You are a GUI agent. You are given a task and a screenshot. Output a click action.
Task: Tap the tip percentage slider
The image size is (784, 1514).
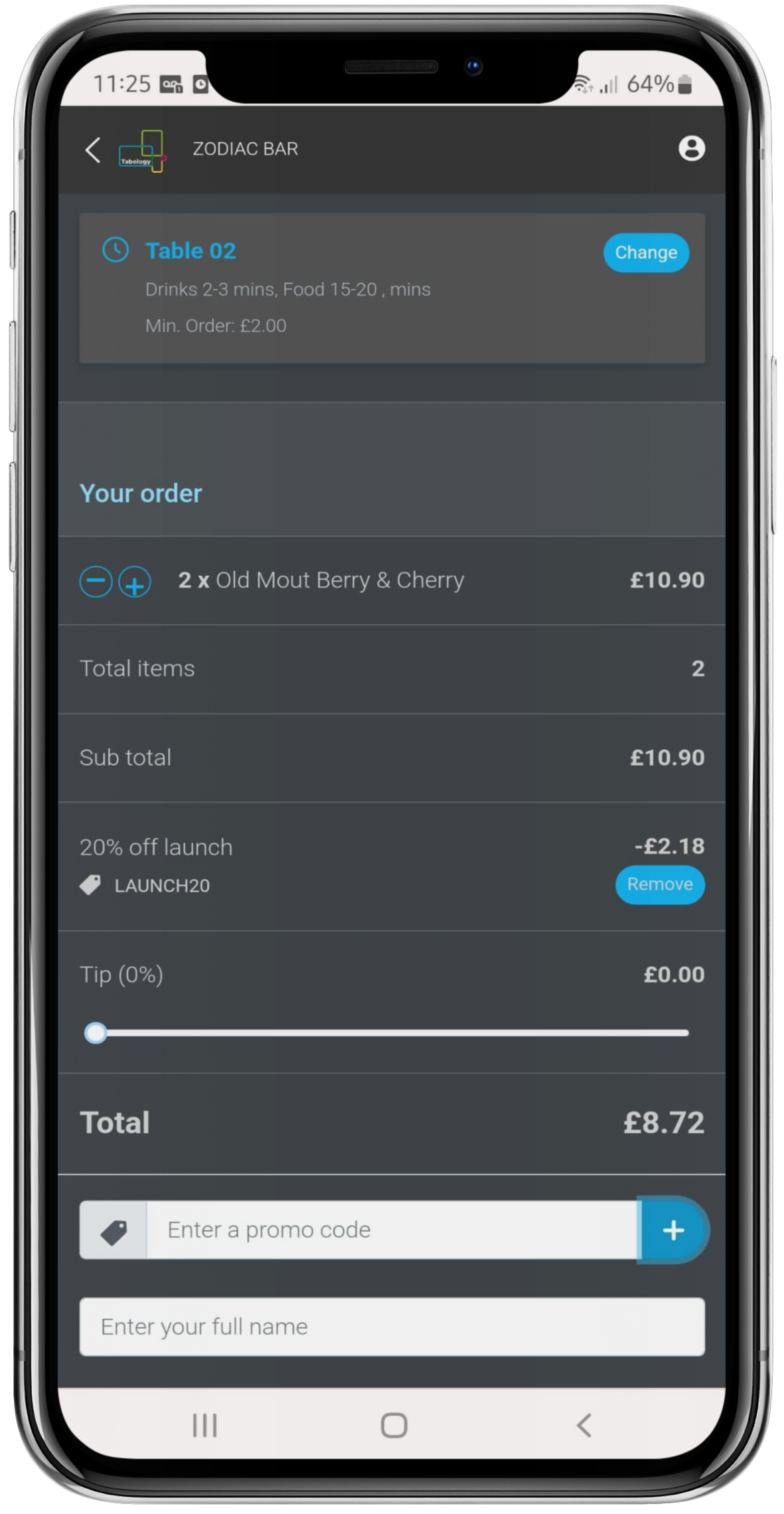coord(392,1033)
